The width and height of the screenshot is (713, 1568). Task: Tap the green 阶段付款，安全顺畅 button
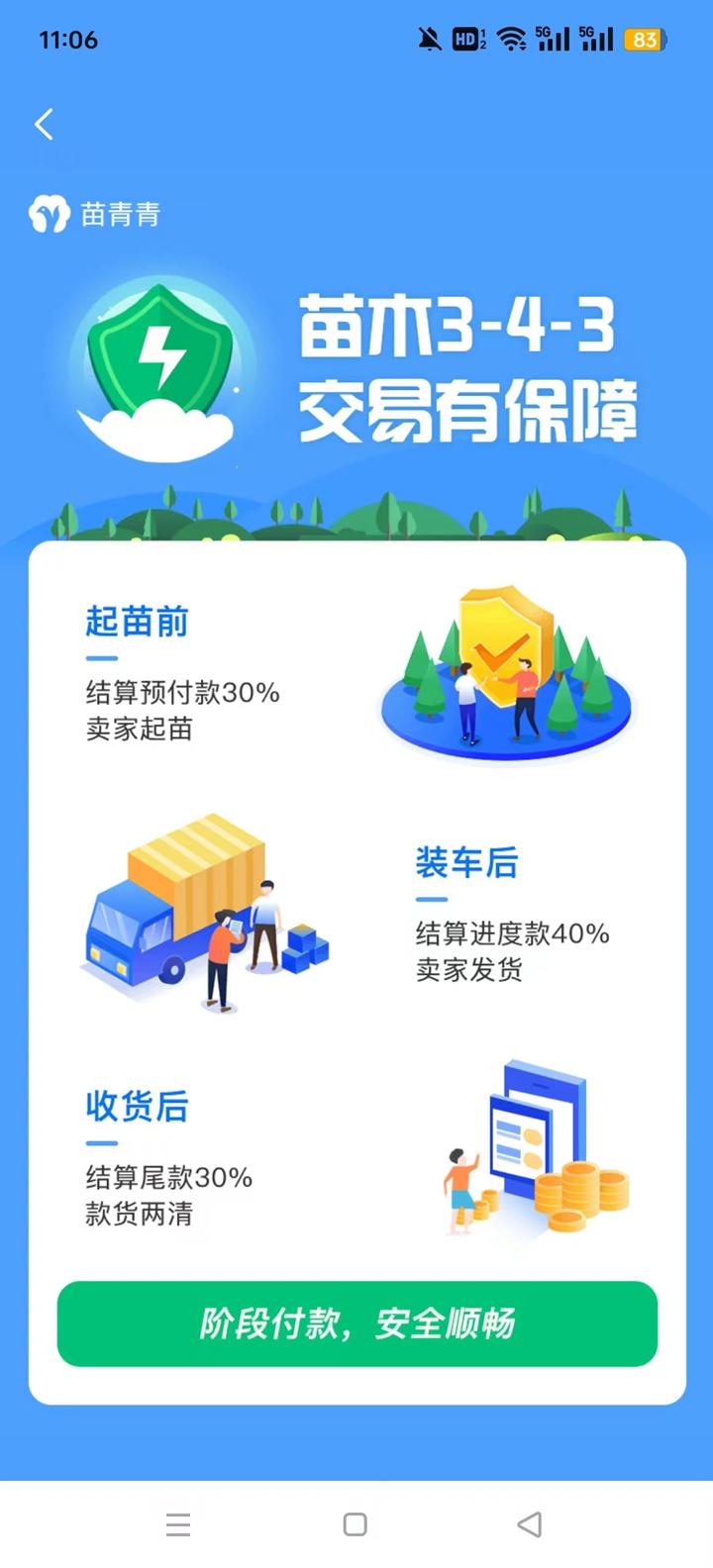[357, 1323]
